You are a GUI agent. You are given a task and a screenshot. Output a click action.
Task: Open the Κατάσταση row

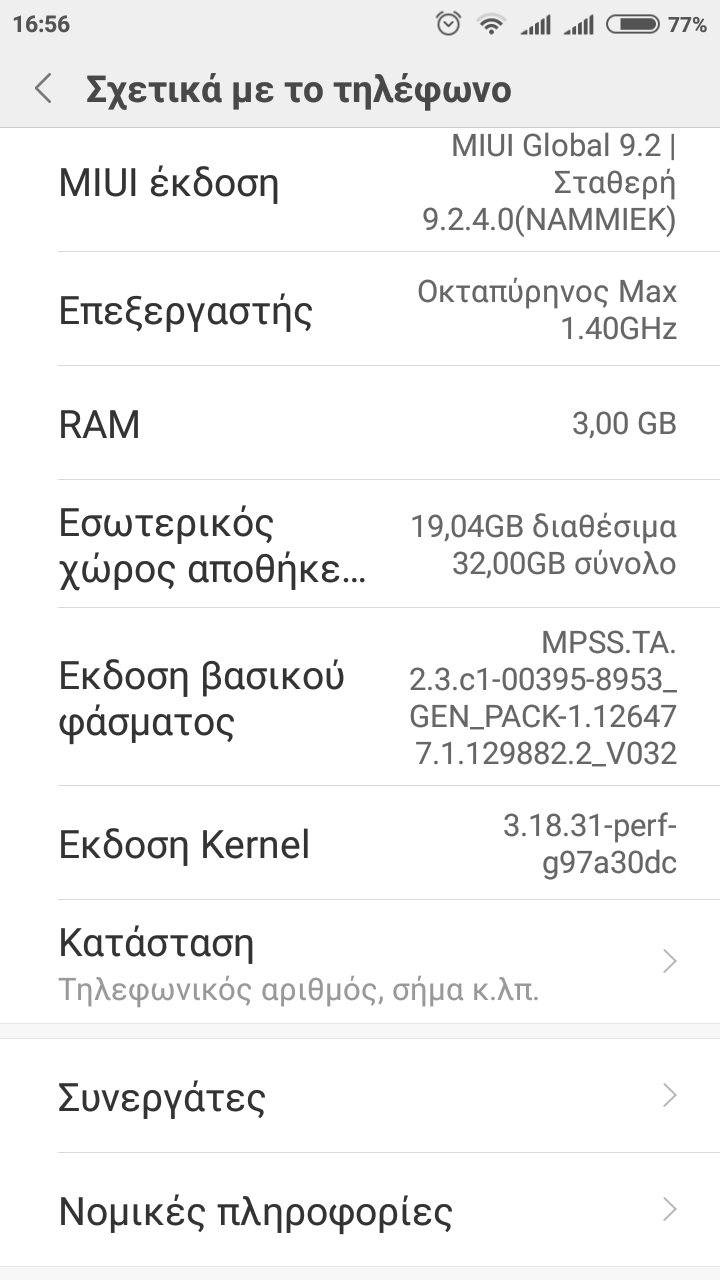tap(360, 961)
